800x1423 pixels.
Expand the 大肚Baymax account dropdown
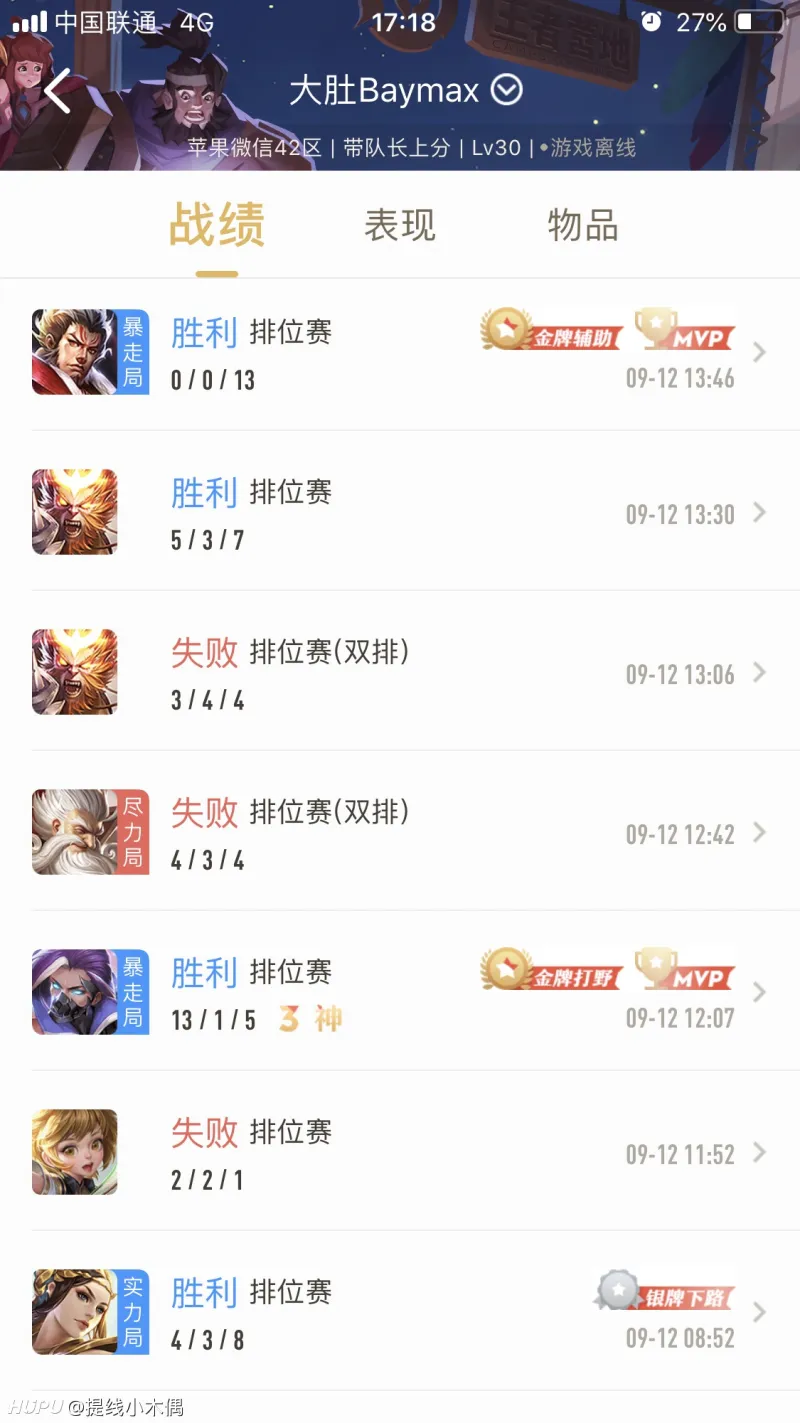[507, 91]
